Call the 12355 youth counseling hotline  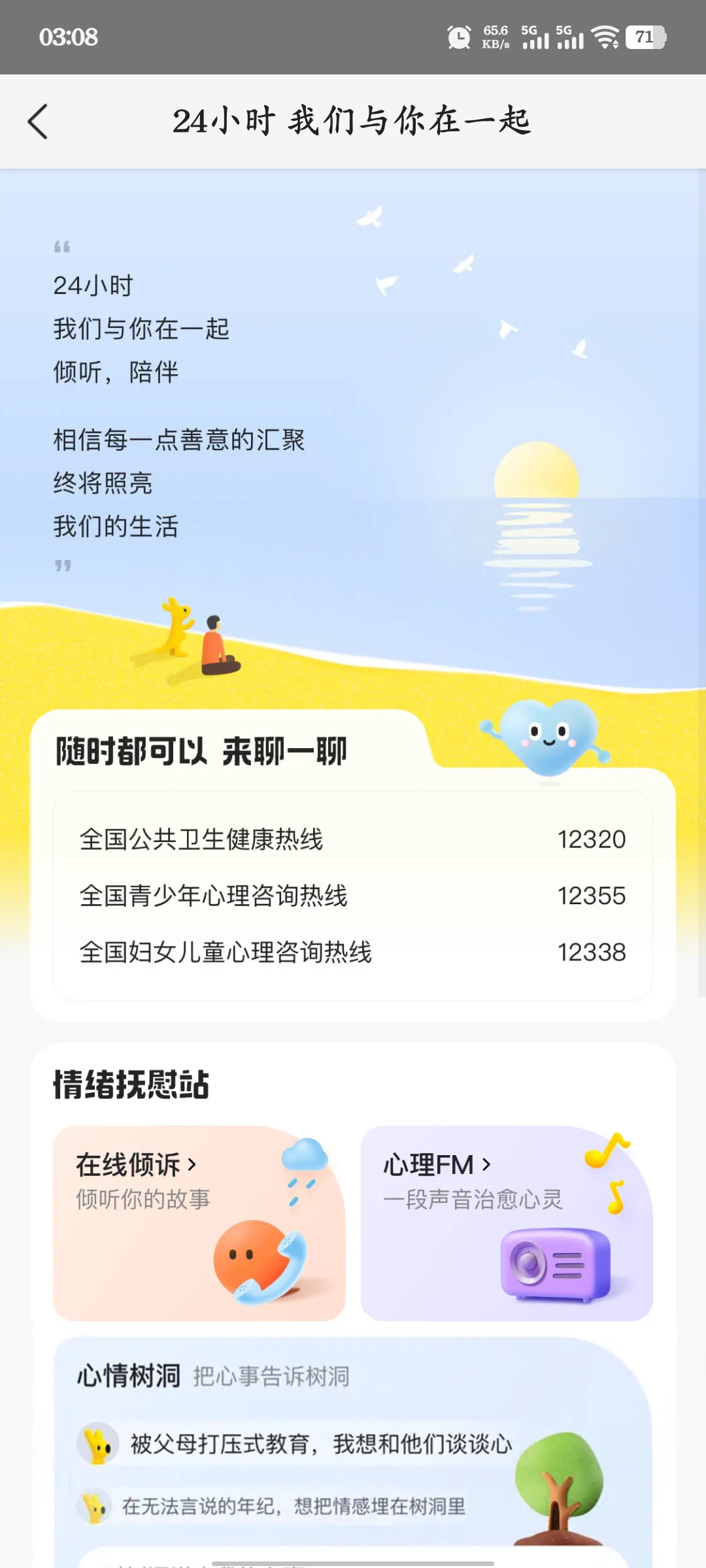353,896
